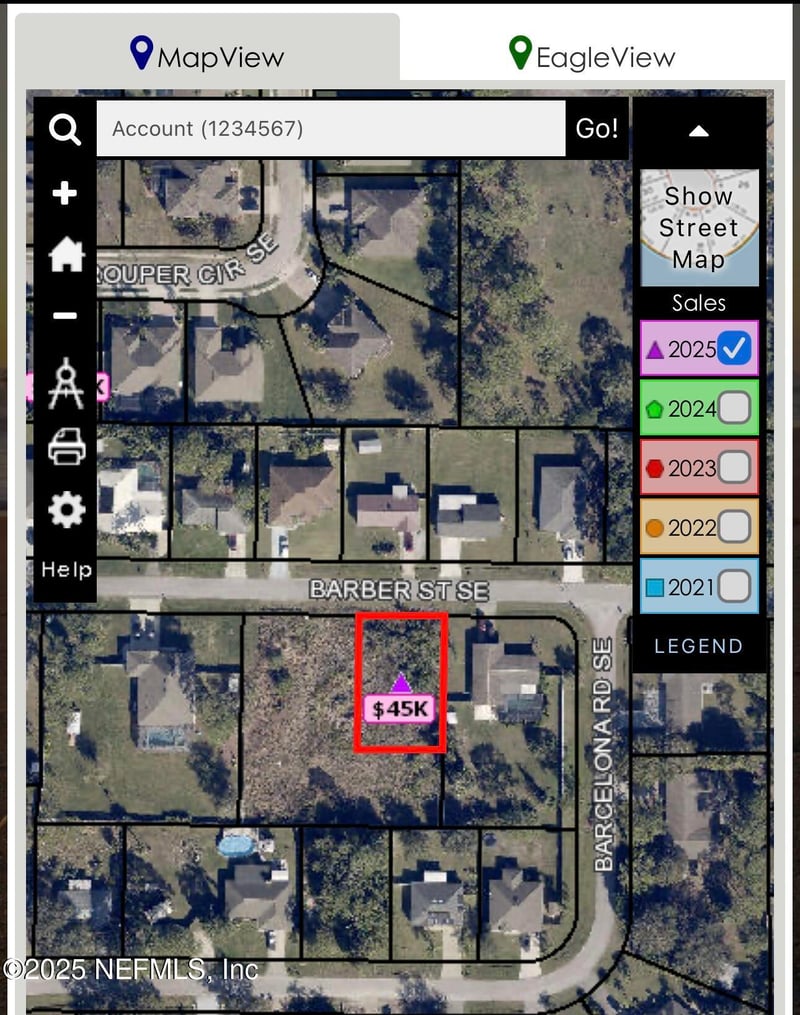
Task: Activate the measurement tool
Action: point(64,385)
